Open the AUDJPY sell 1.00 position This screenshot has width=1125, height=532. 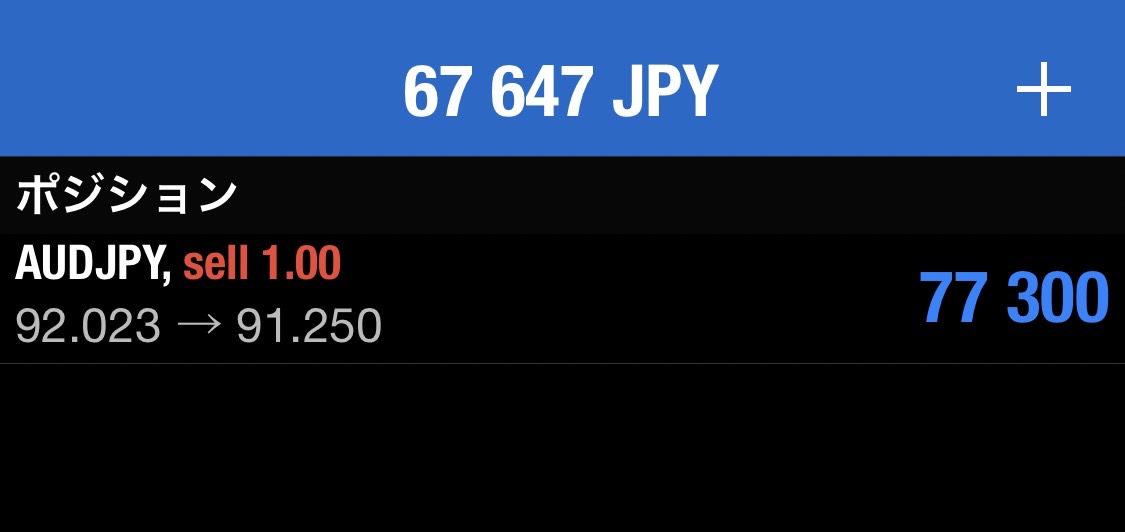[x=560, y=298]
